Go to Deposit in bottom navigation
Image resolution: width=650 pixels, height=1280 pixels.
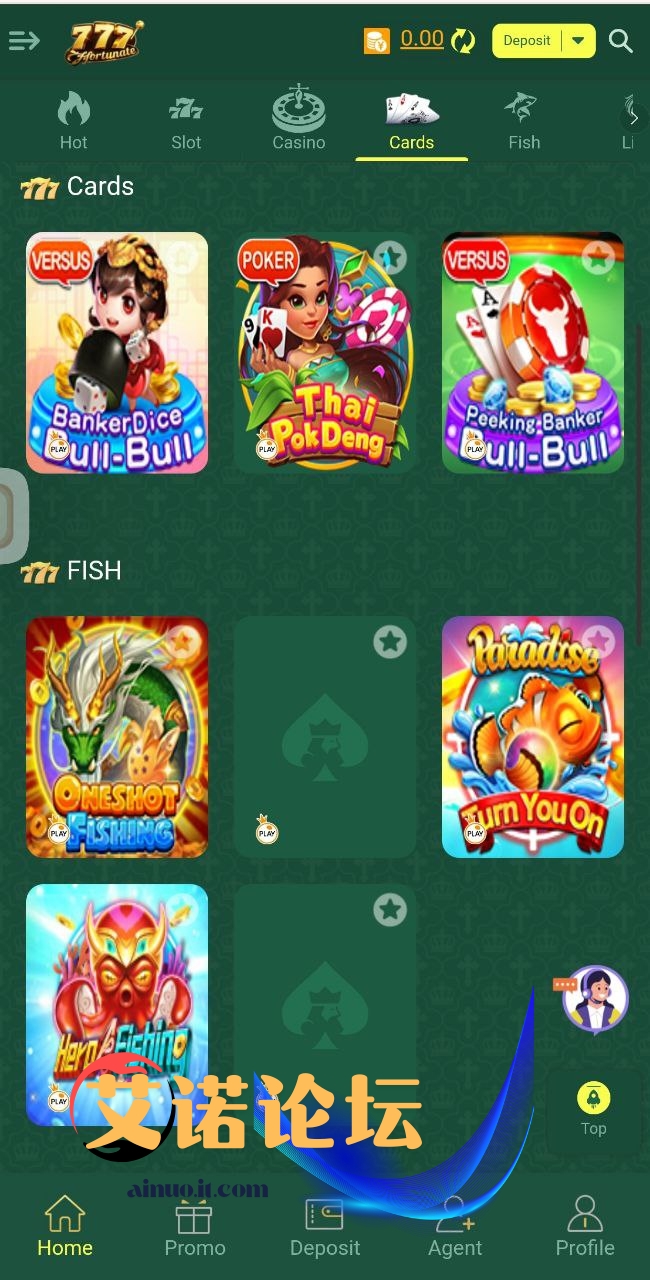point(325,1227)
